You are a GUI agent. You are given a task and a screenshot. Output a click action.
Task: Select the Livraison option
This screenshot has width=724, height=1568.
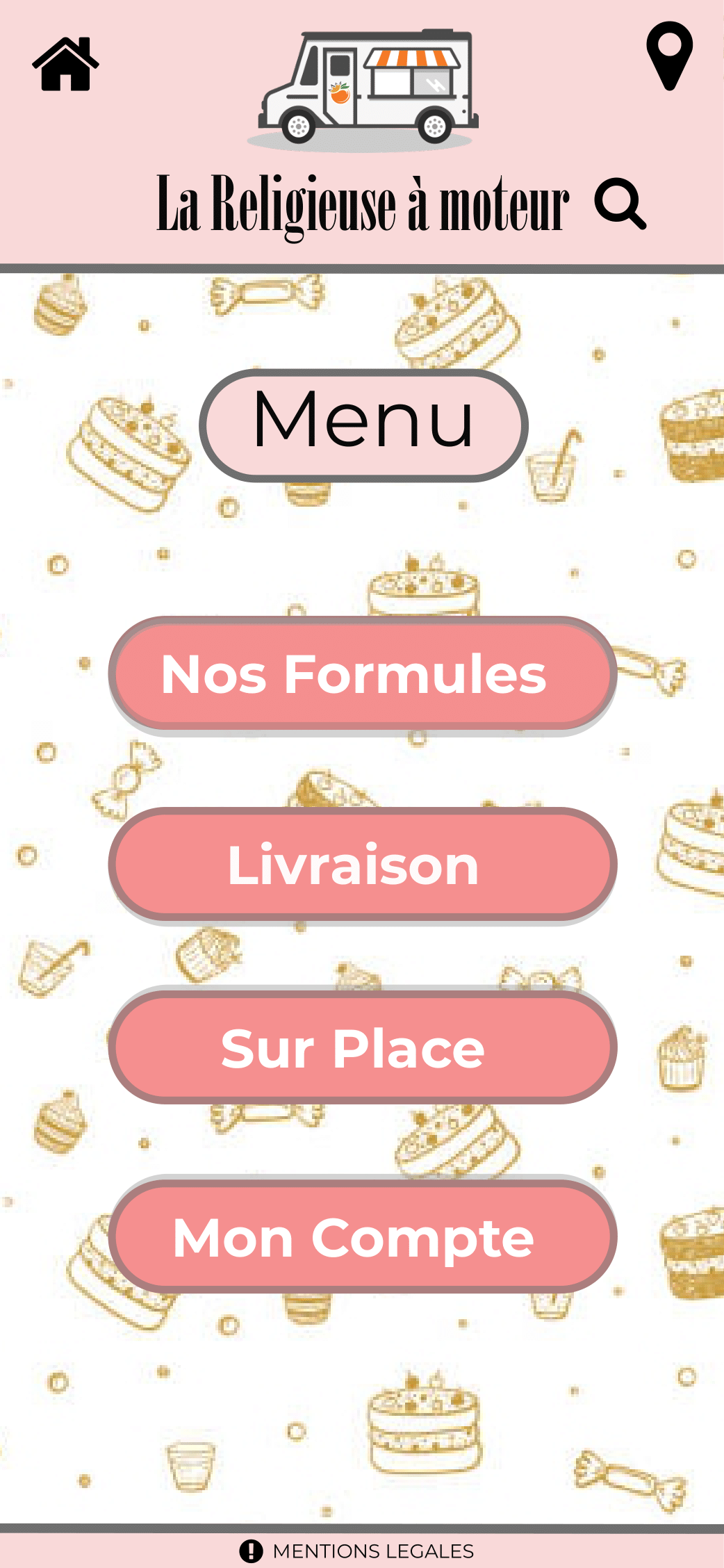tap(362, 865)
